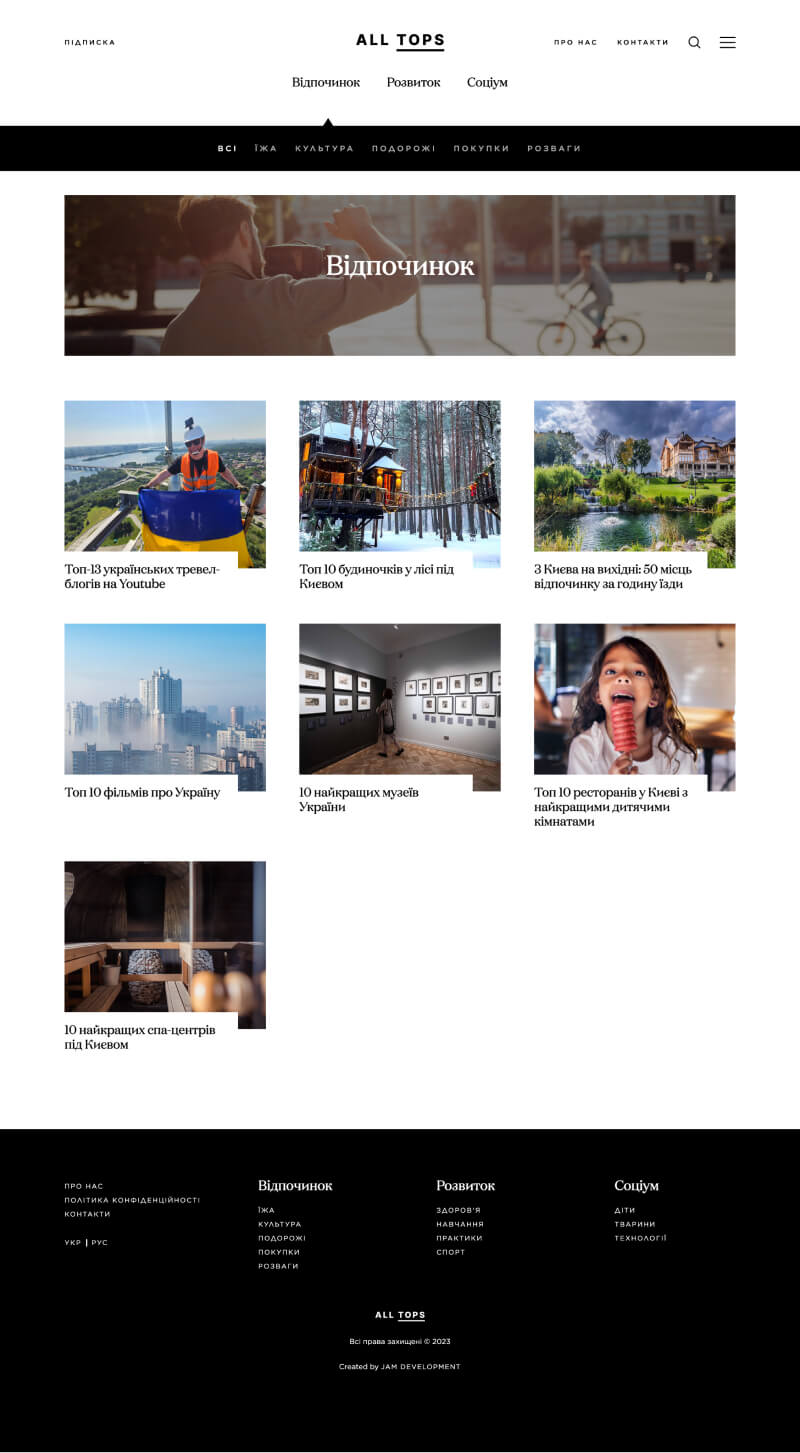Filter by Подорожі category

[403, 148]
